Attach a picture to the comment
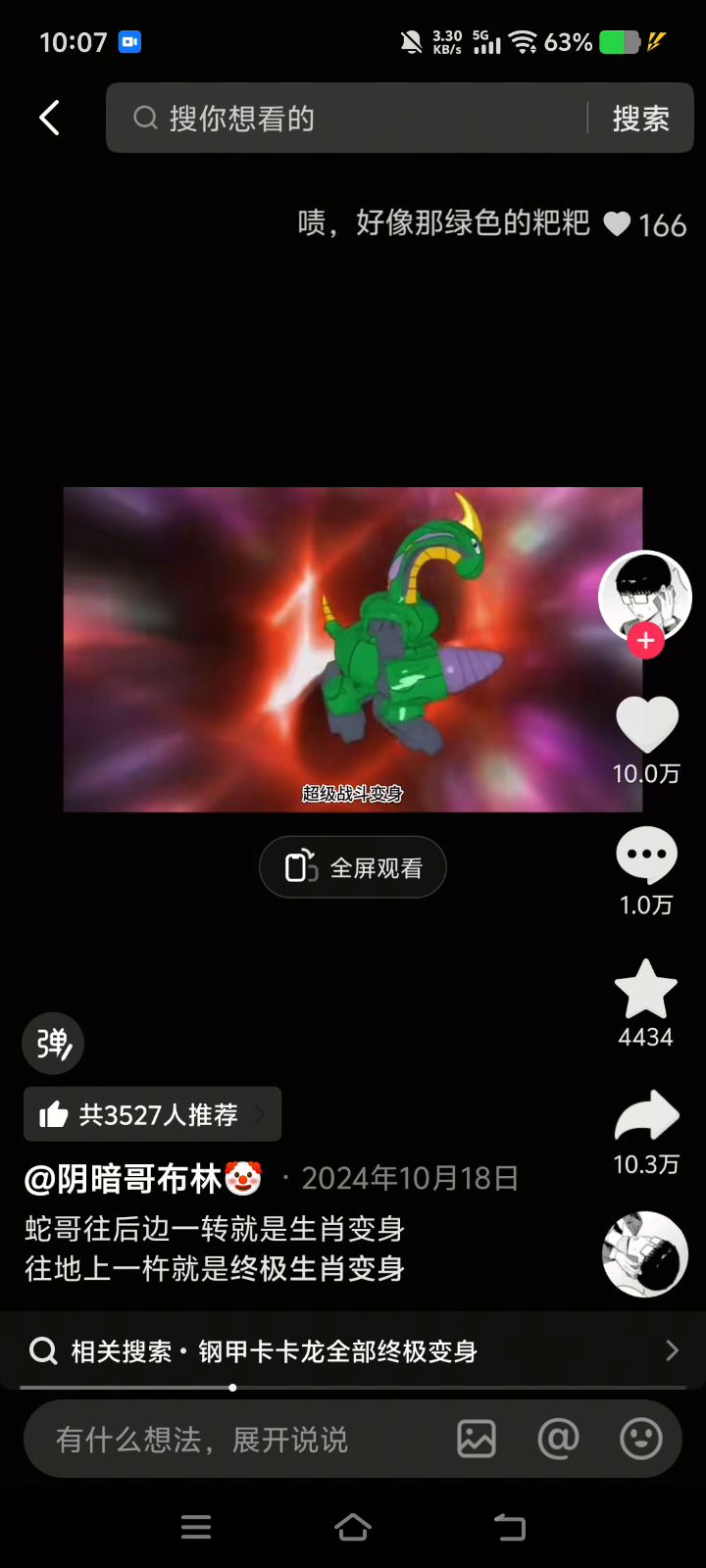 477,1440
